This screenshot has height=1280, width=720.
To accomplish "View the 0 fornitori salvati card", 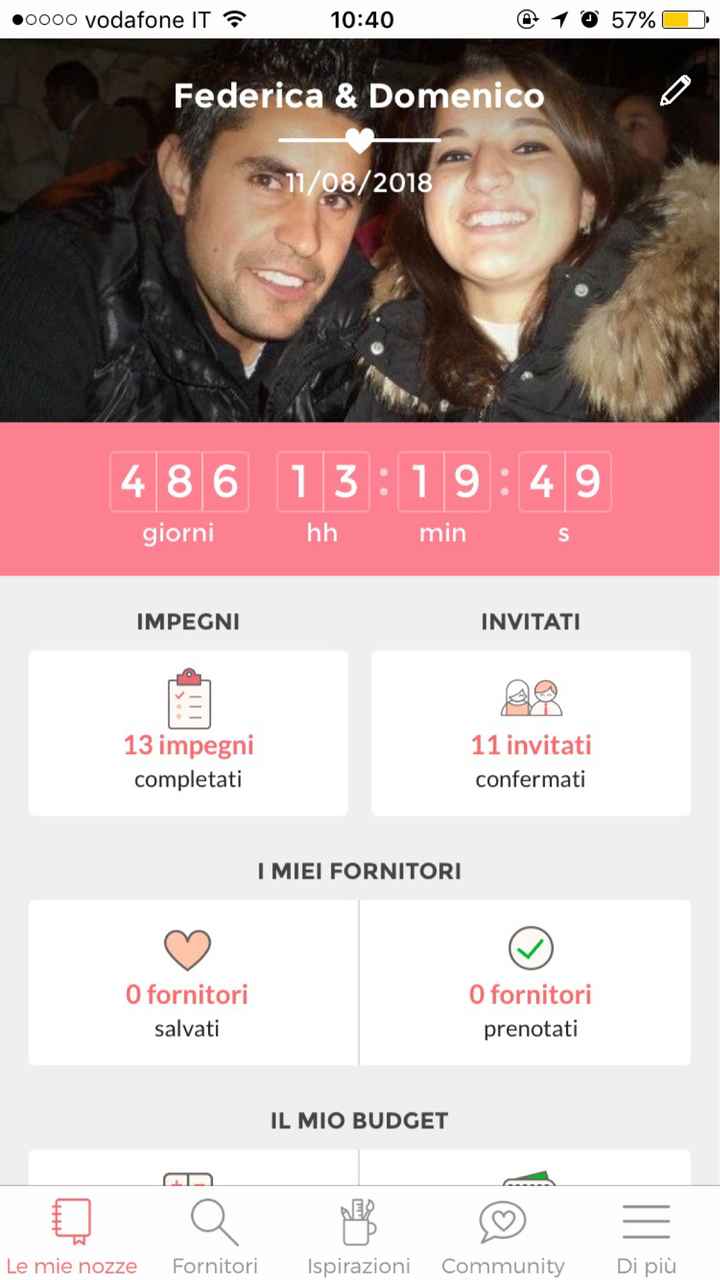I will (187, 982).
